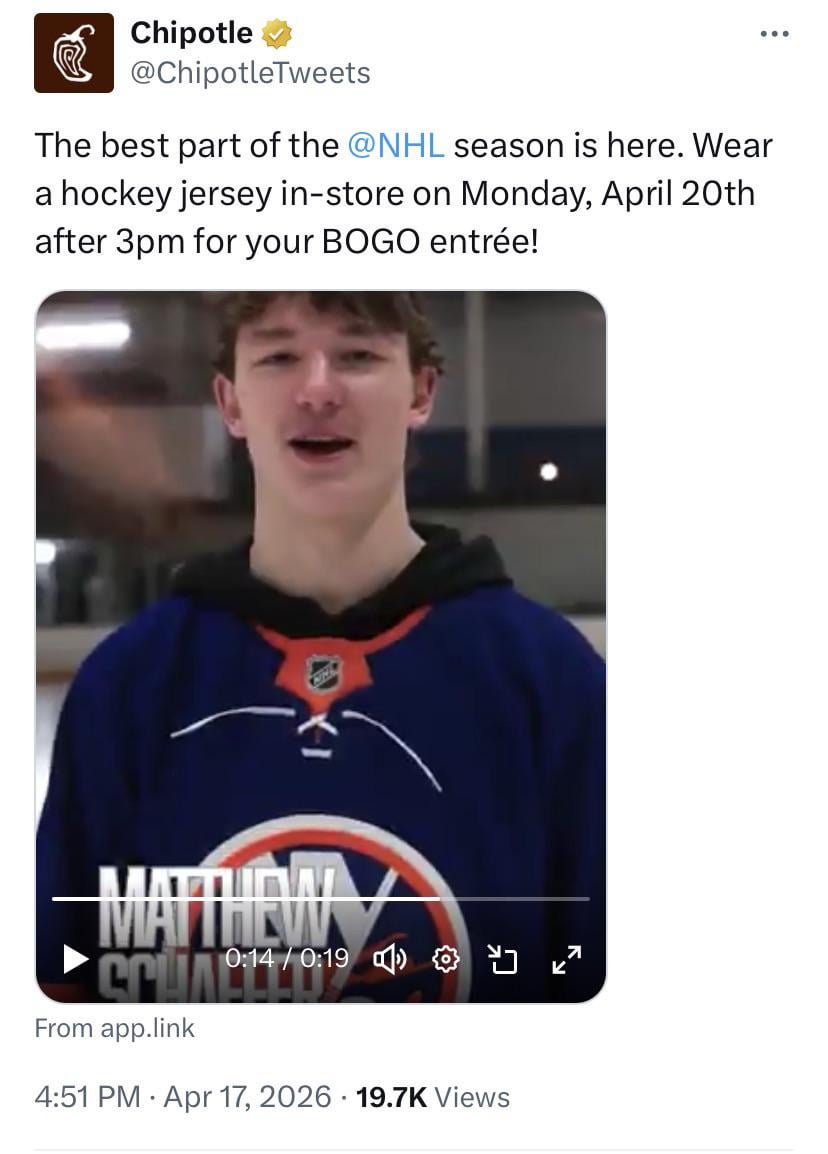Viewport: 828px width, 1154px height.
Task: View the 19.7K Views details
Action: pyautogui.click(x=432, y=1097)
